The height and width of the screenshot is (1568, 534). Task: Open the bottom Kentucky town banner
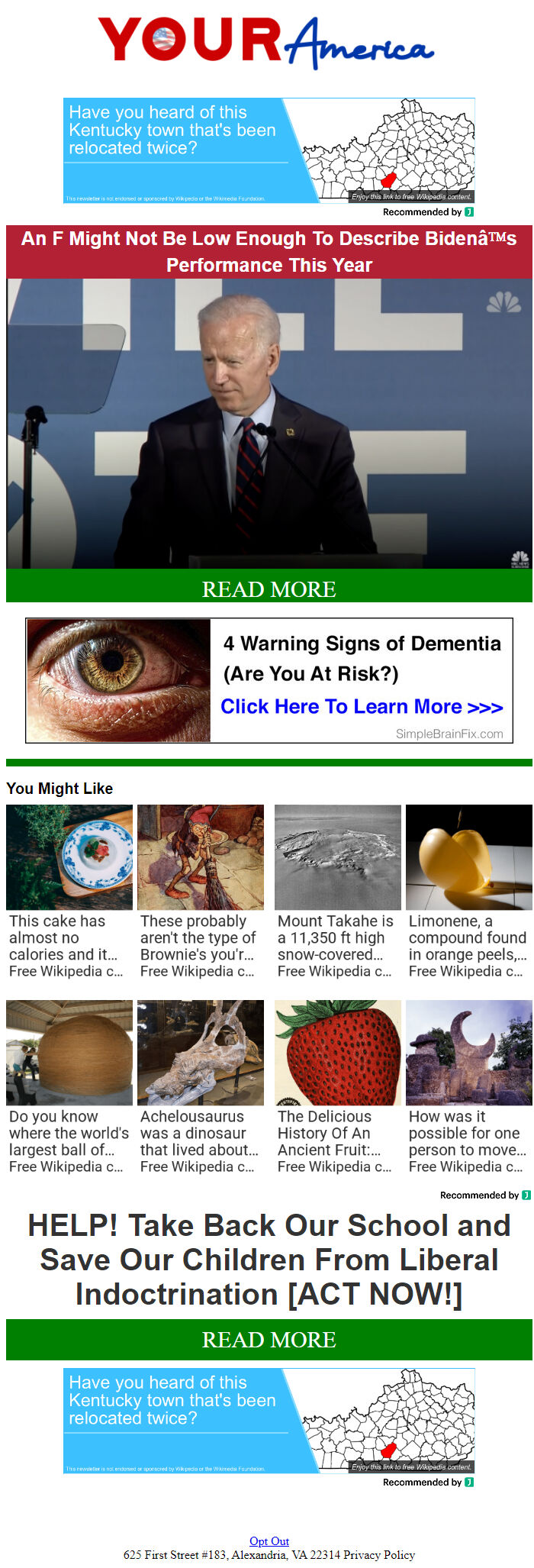(269, 1421)
